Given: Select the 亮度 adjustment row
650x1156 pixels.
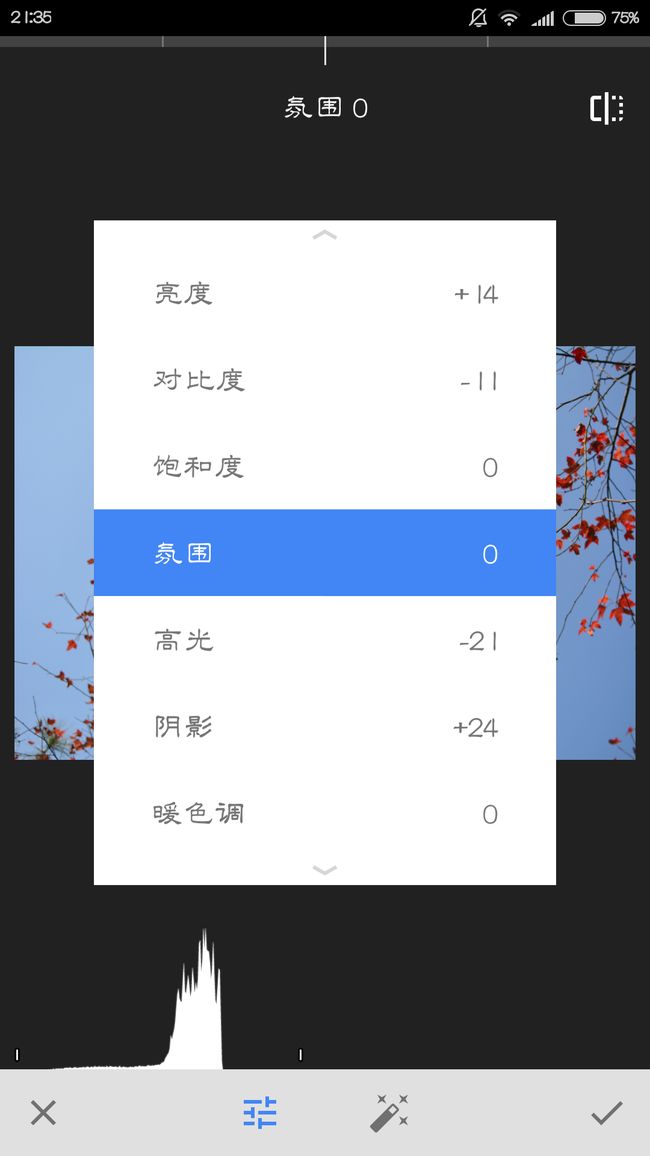Looking at the screenshot, I should [x=325, y=293].
